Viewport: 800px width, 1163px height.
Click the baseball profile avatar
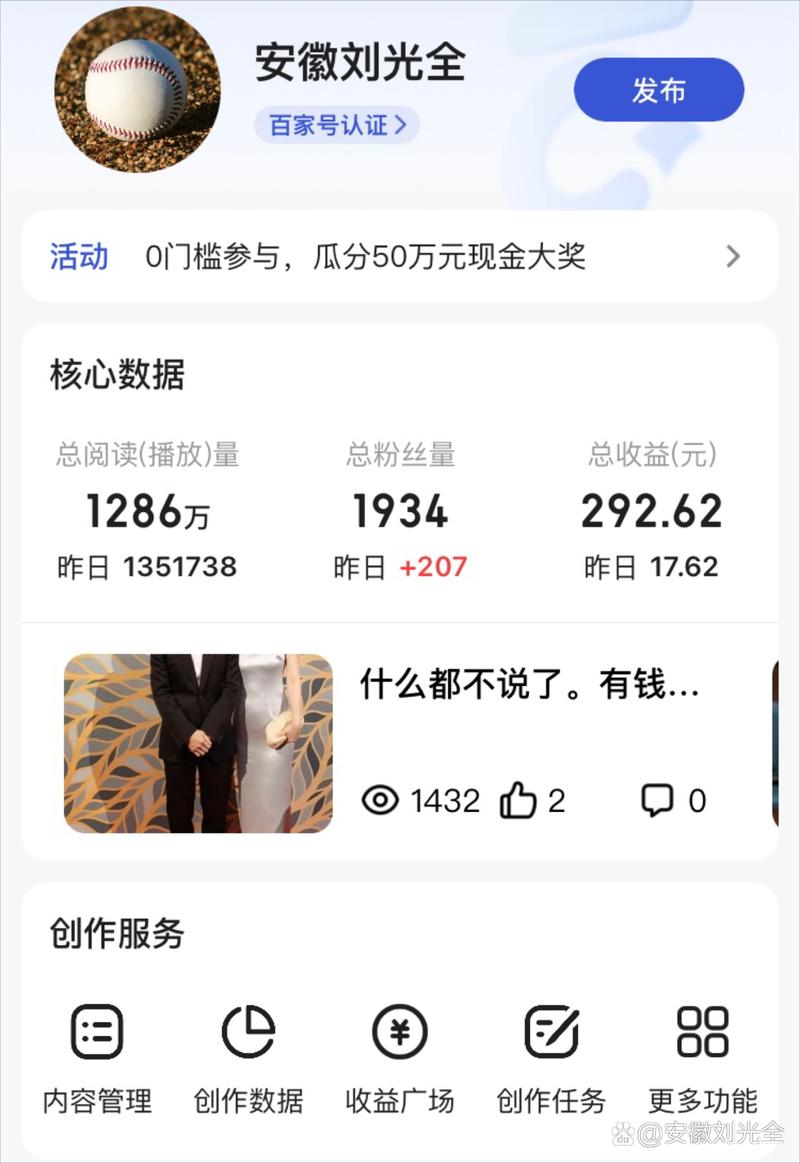click(136, 91)
